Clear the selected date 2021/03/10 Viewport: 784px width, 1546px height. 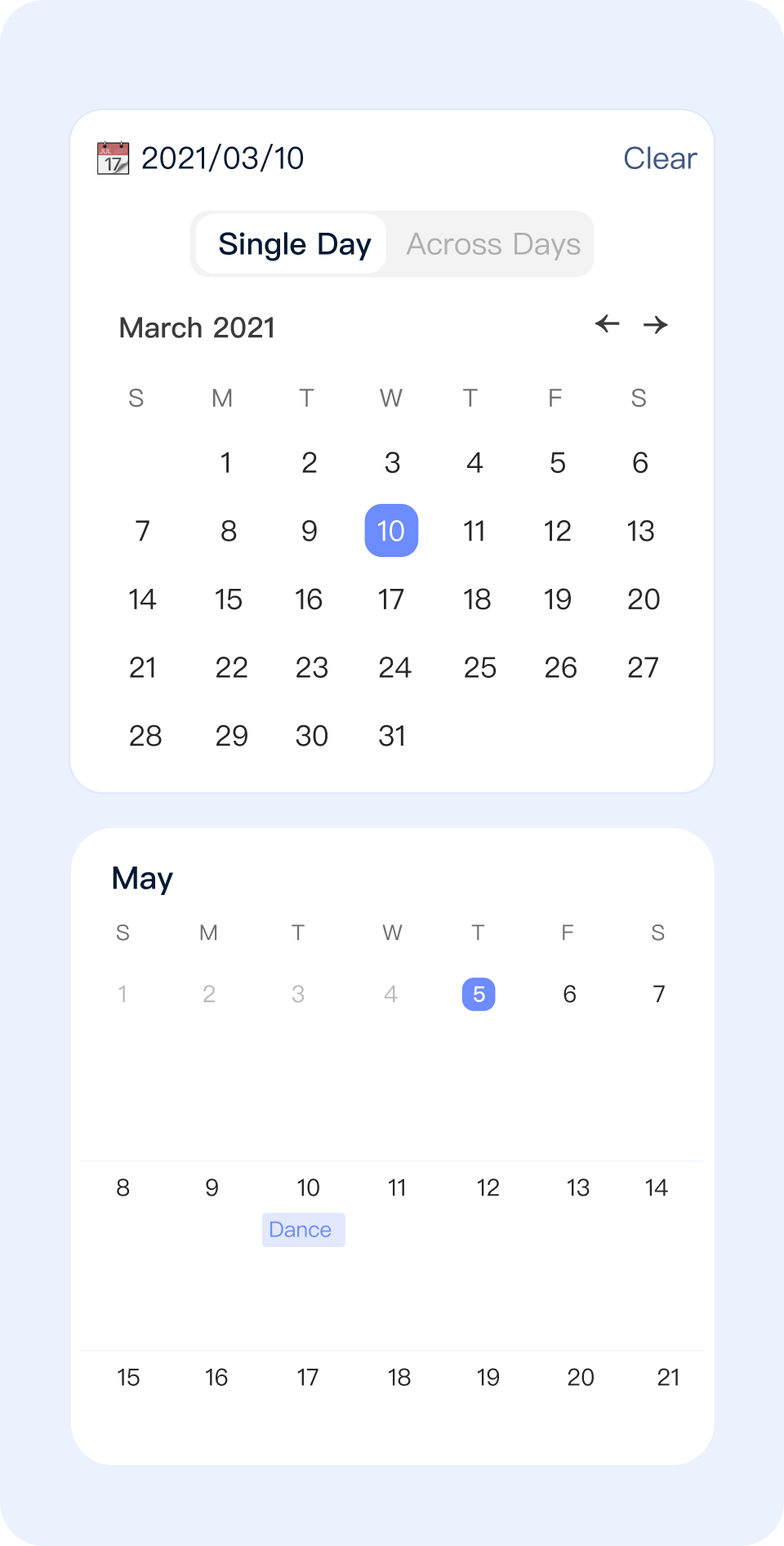[660, 158]
